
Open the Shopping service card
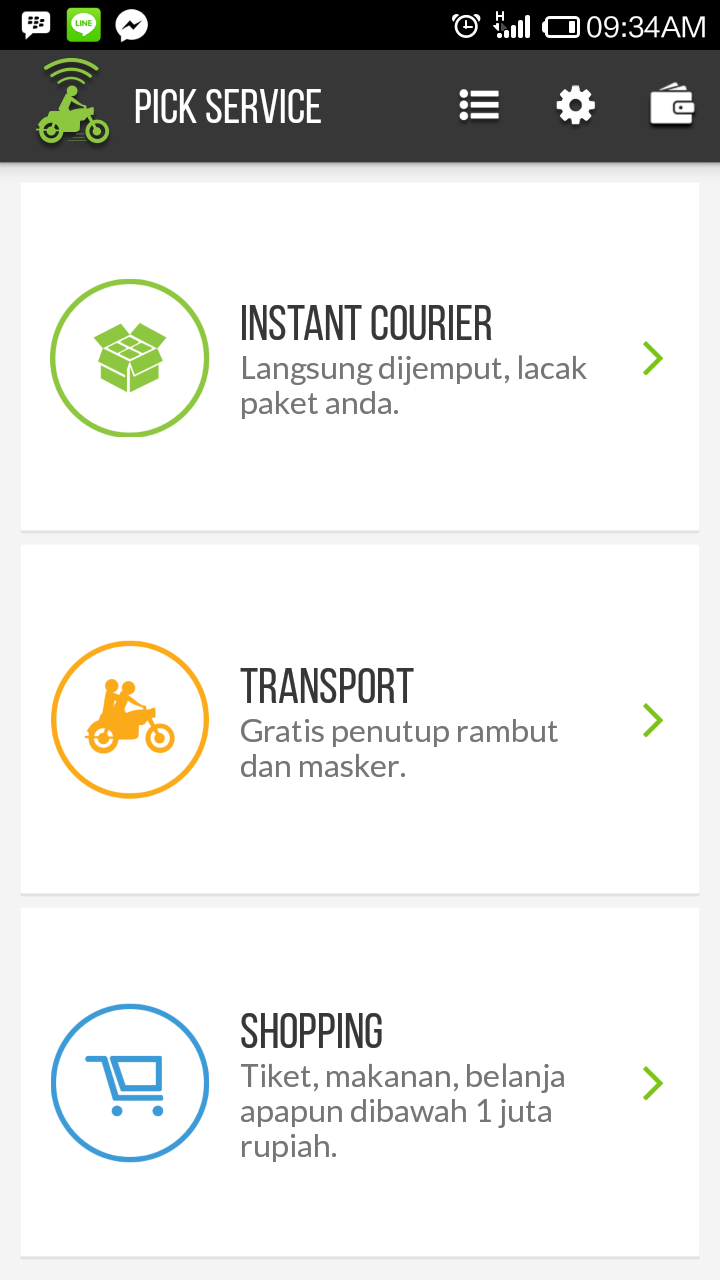[360, 1082]
